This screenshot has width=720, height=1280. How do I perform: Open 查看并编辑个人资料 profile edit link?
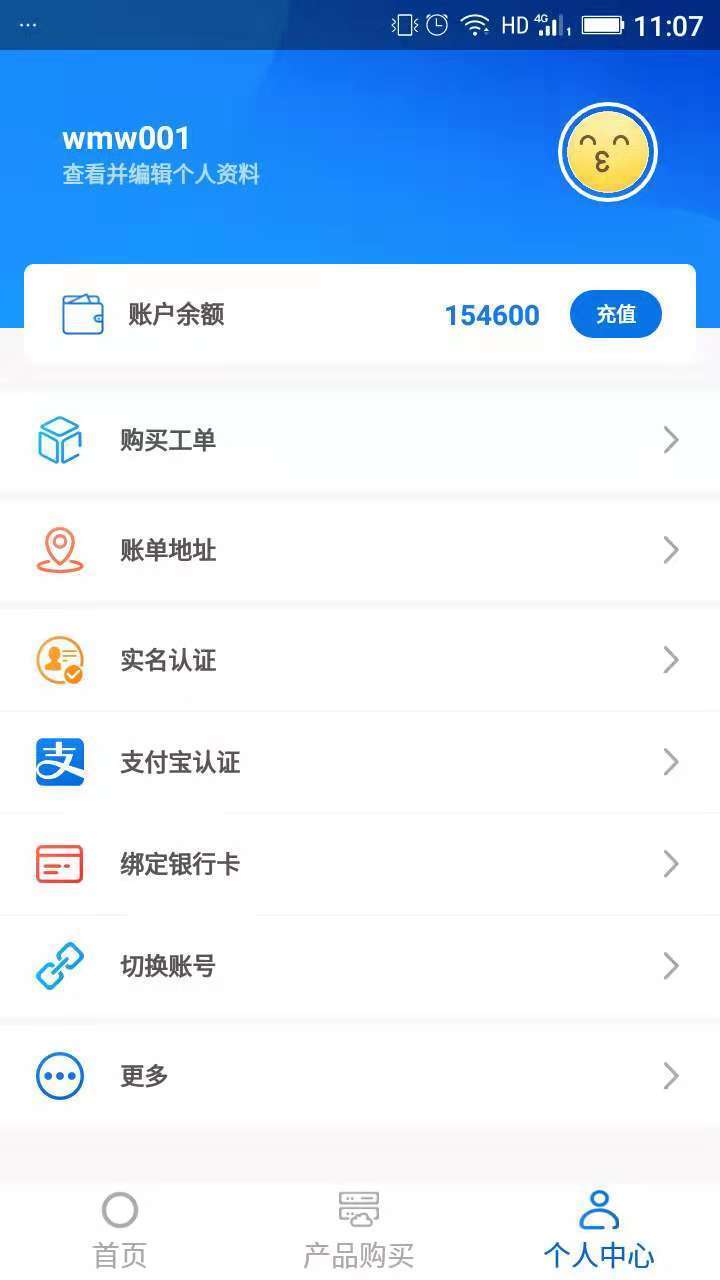point(161,175)
